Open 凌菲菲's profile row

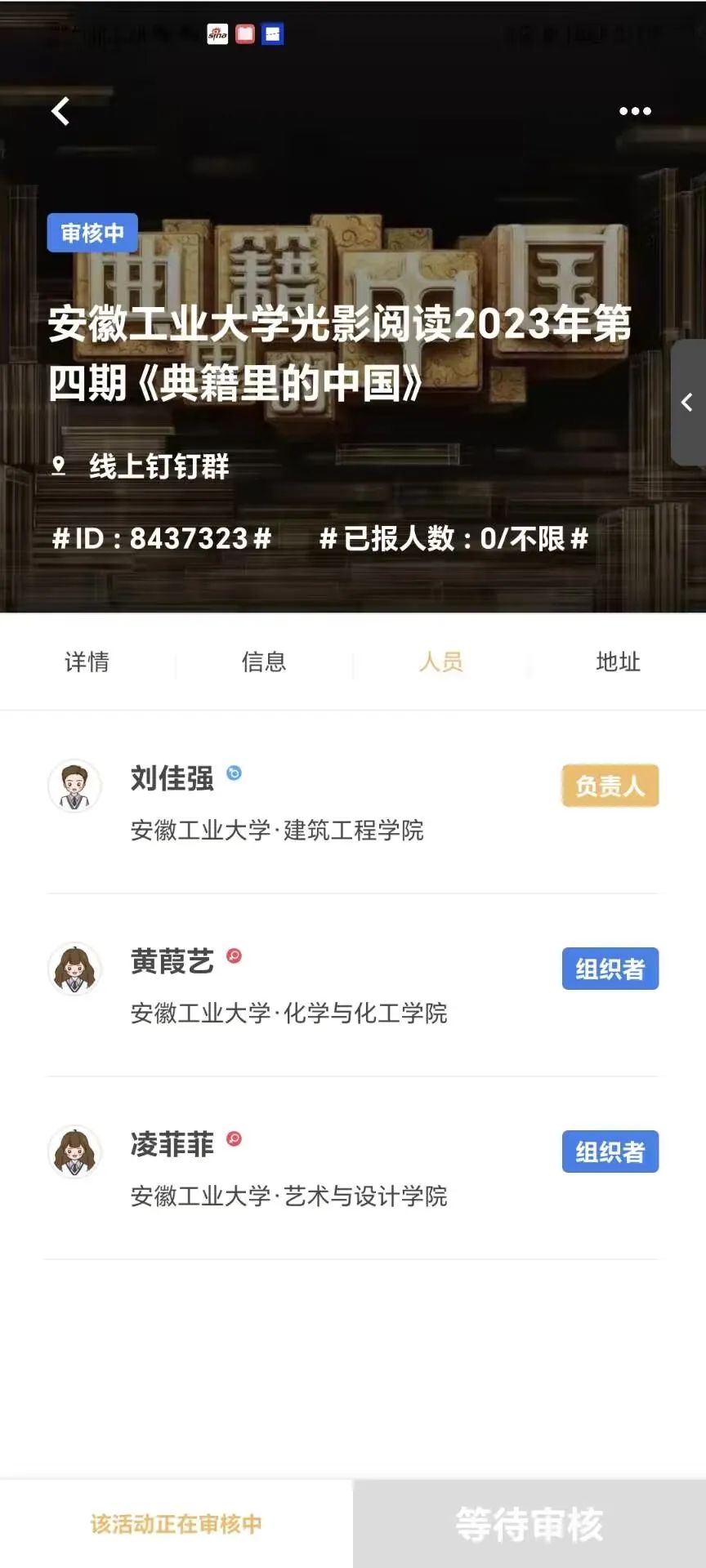353,1168
